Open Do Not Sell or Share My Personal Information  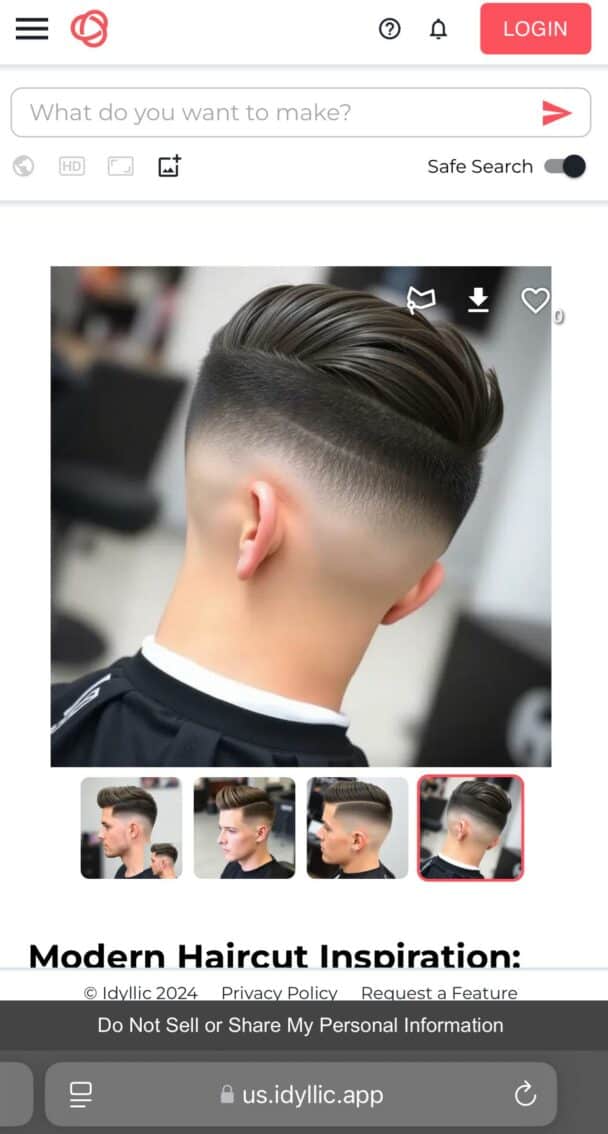[x=300, y=1025]
